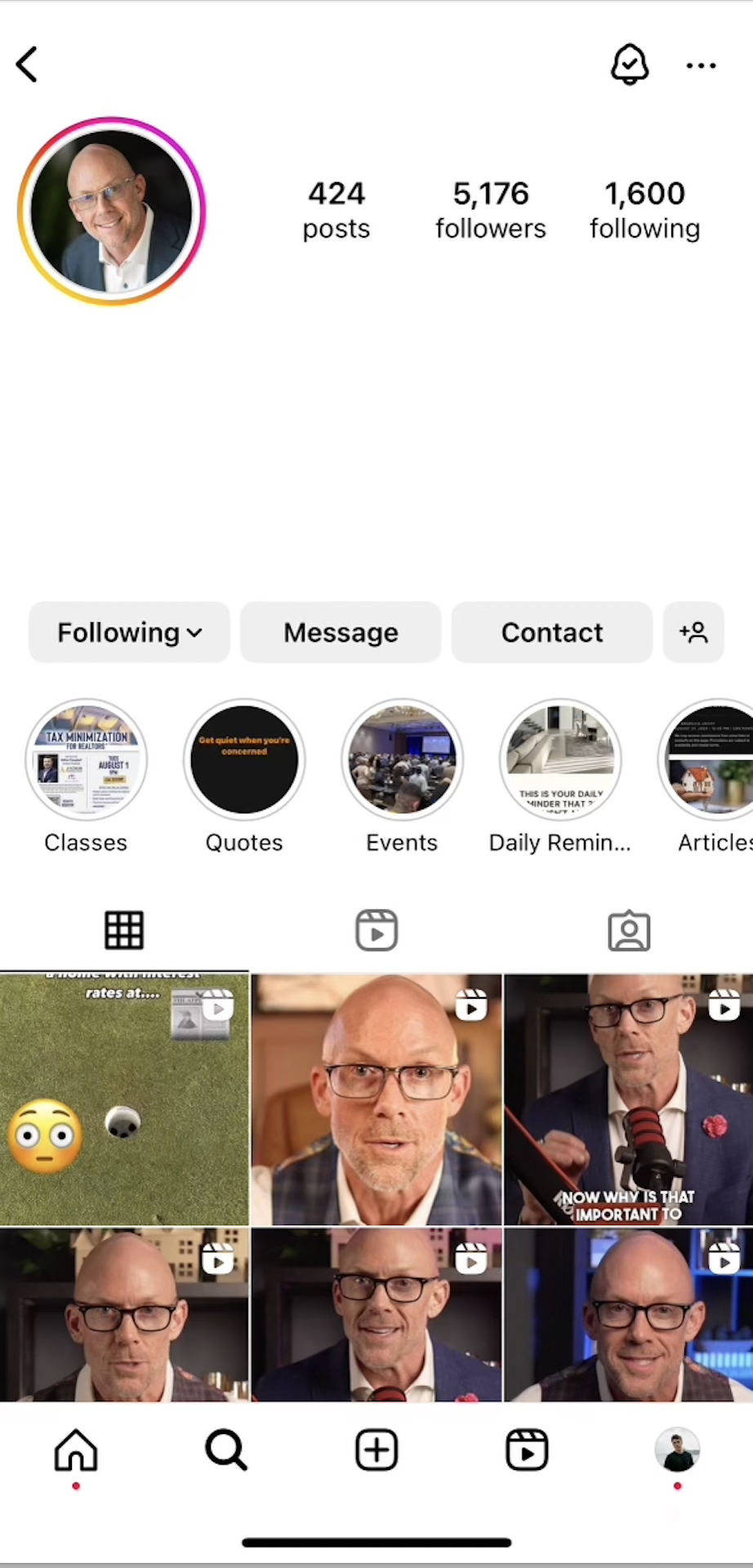Go to the Home feed tab
Image resolution: width=753 pixels, height=1568 pixels.
(x=76, y=1450)
